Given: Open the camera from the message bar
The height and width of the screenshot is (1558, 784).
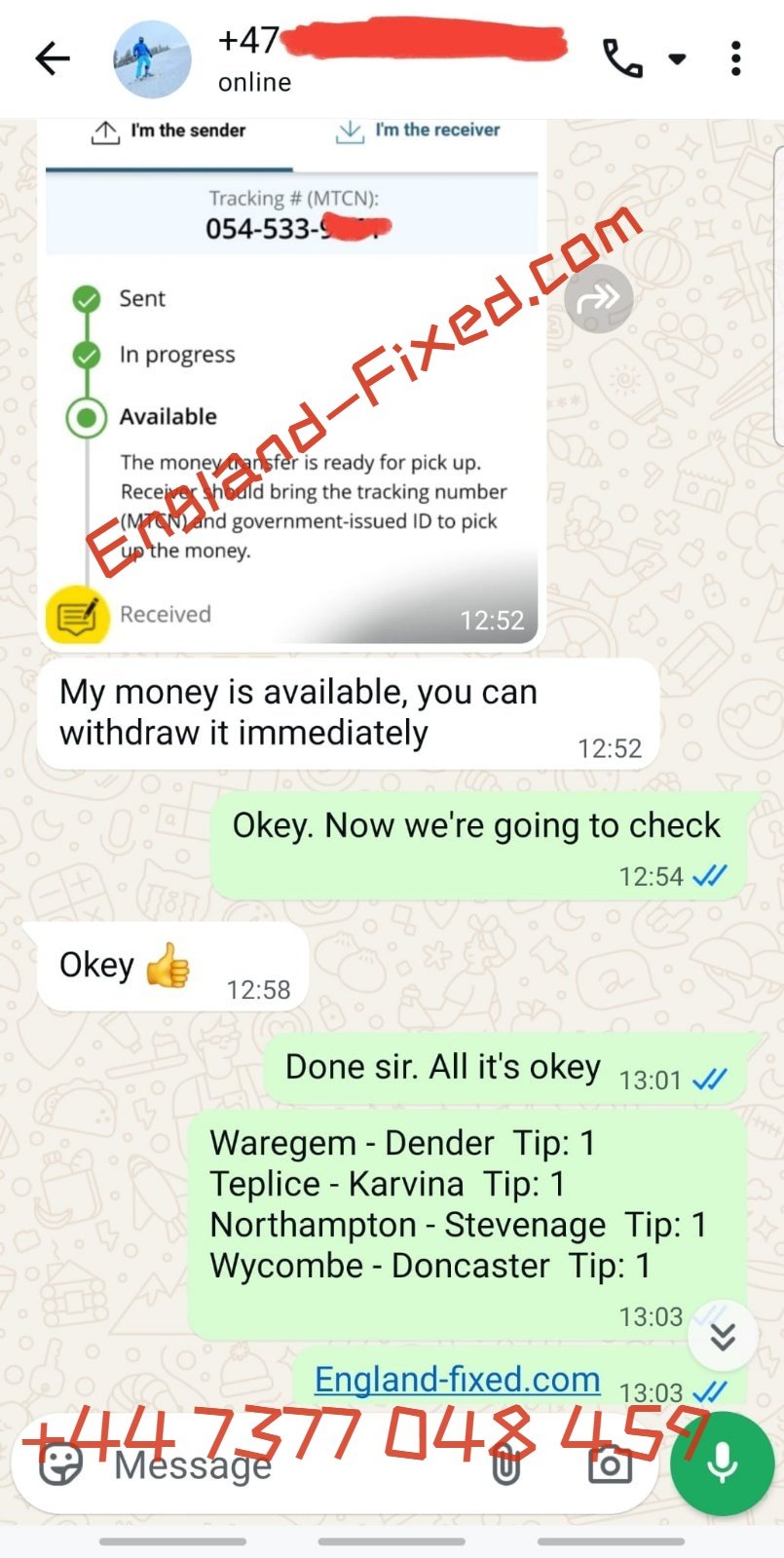Looking at the screenshot, I should point(610,1464).
